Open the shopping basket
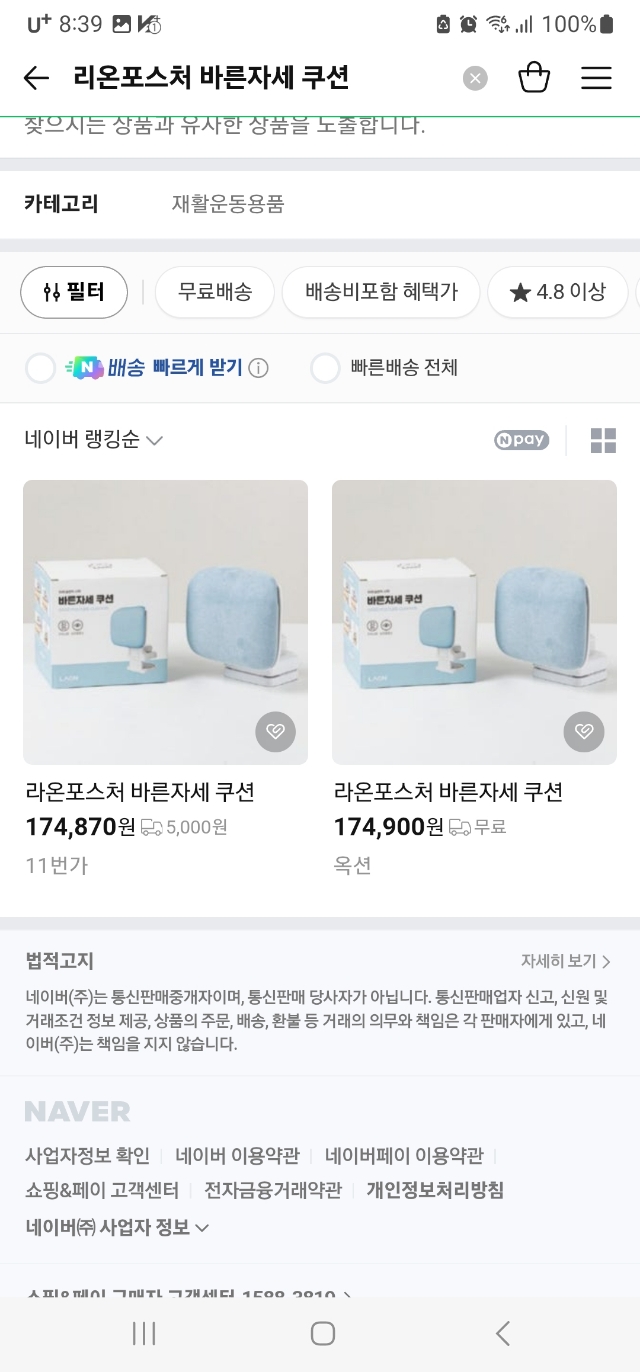640x1372 pixels. 534,78
